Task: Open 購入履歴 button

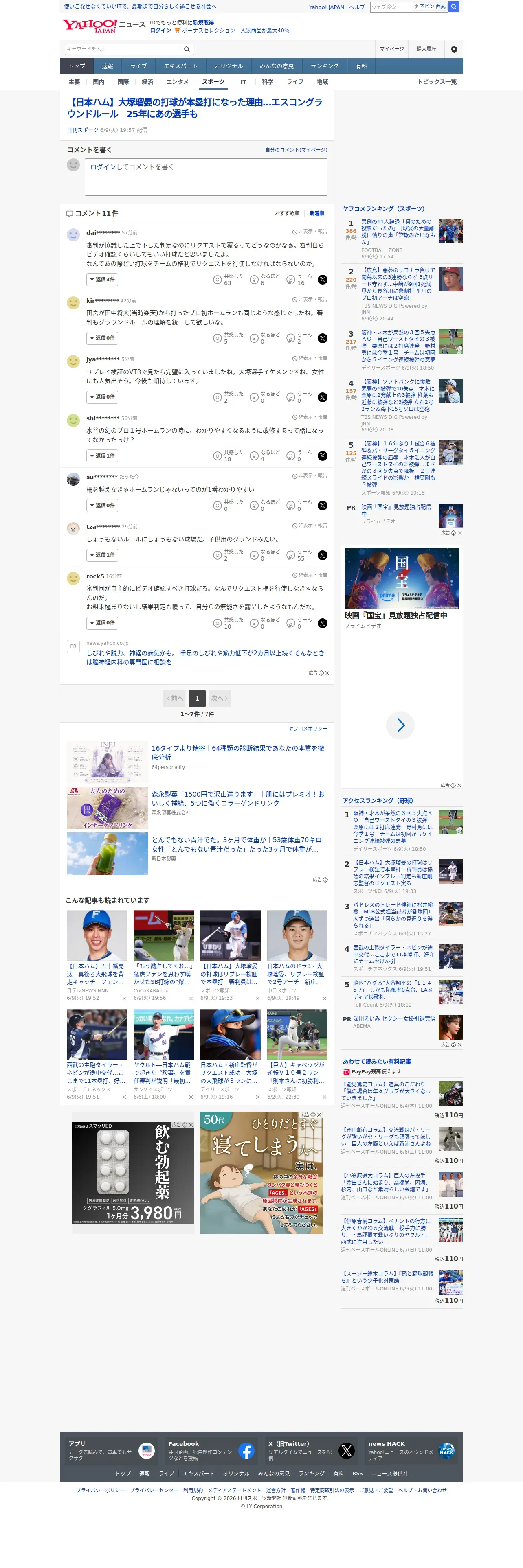Action: tap(426, 49)
